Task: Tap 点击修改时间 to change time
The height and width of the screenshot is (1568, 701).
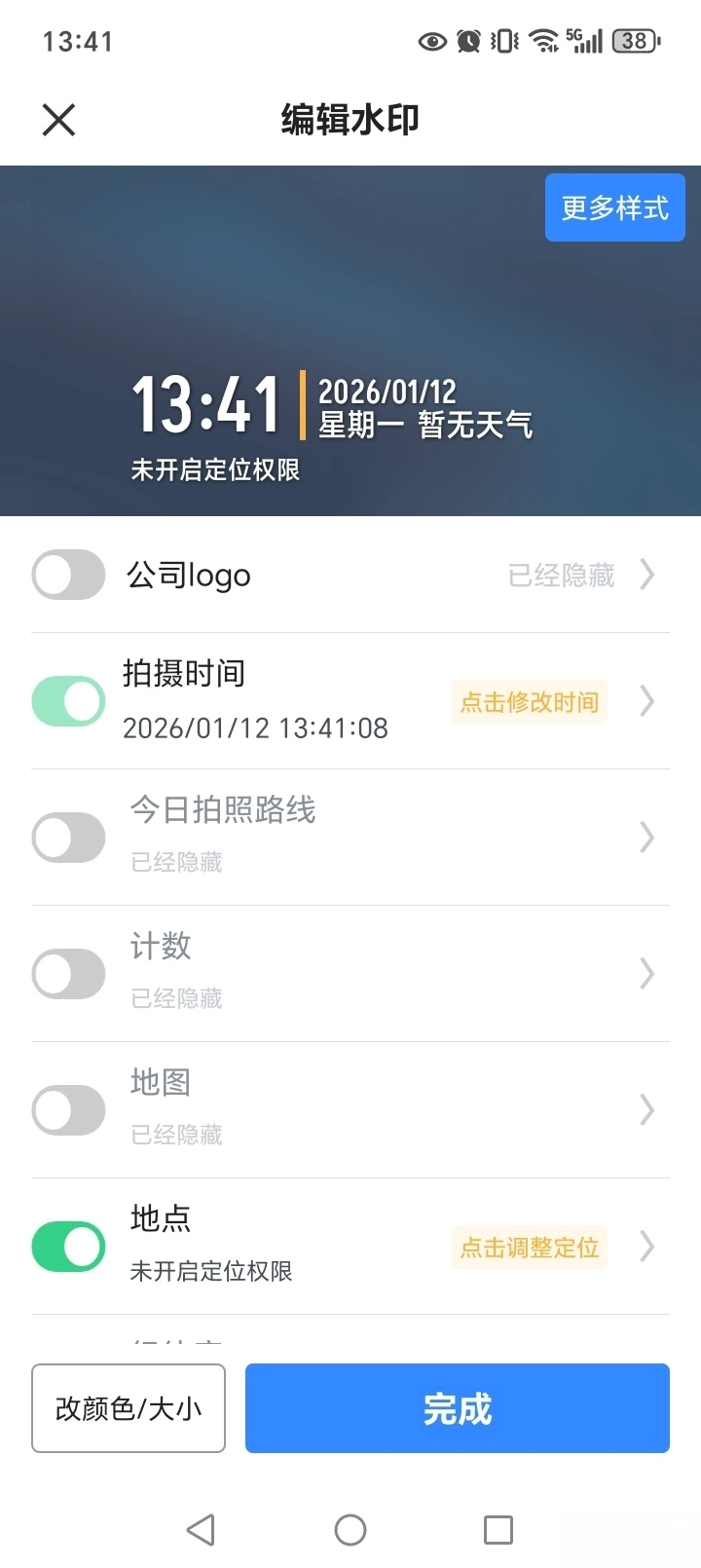Action: coord(529,702)
